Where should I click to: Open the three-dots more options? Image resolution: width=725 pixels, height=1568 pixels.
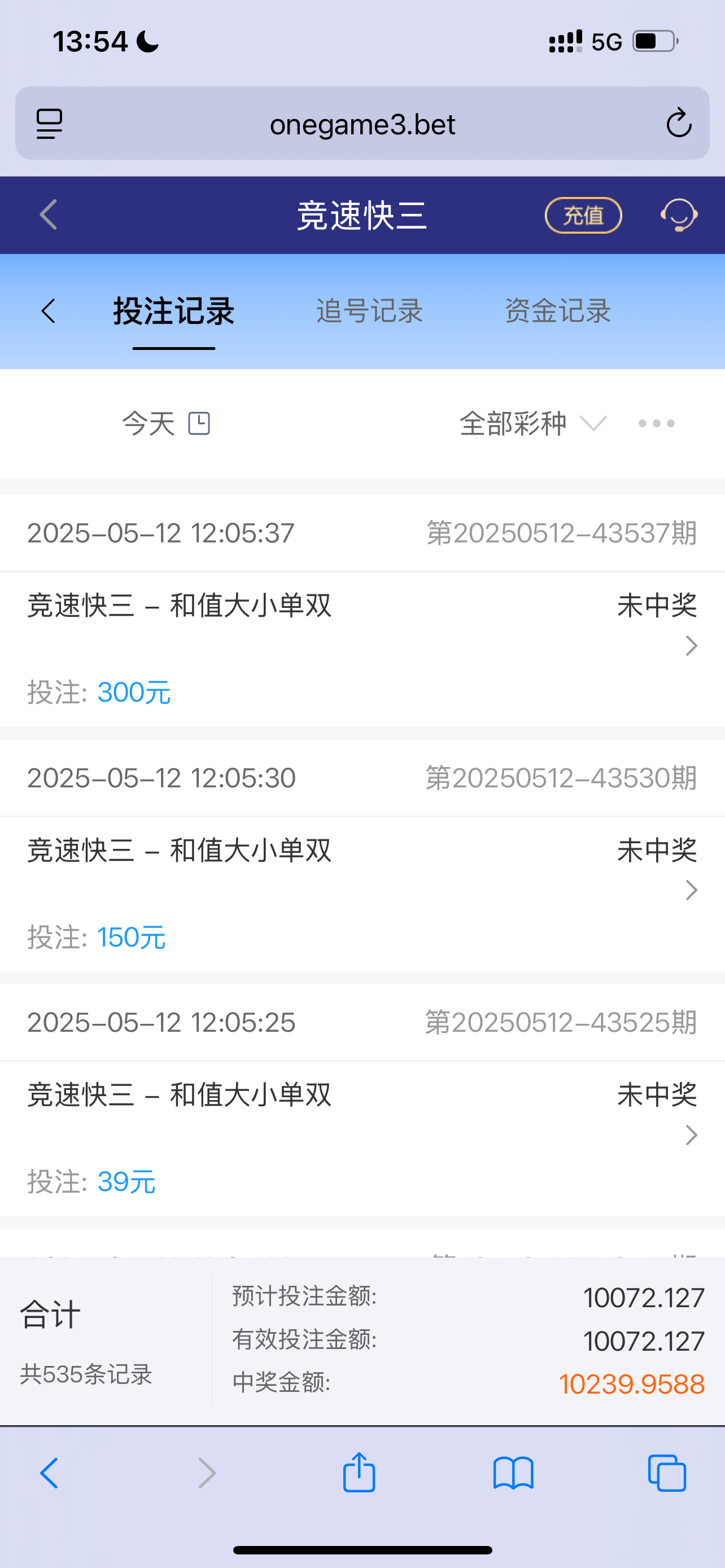tap(656, 423)
